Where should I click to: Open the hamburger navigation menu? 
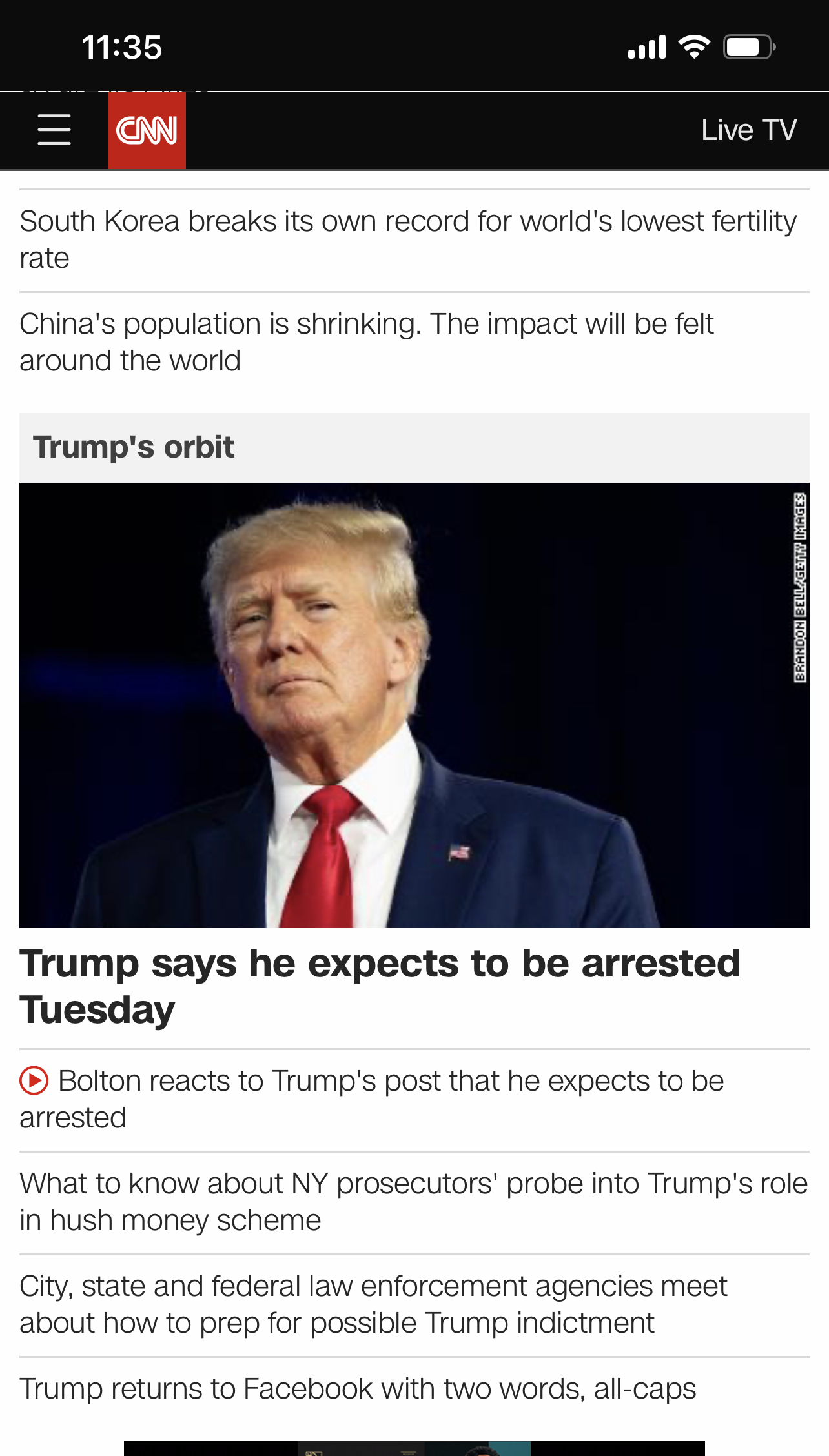point(54,130)
